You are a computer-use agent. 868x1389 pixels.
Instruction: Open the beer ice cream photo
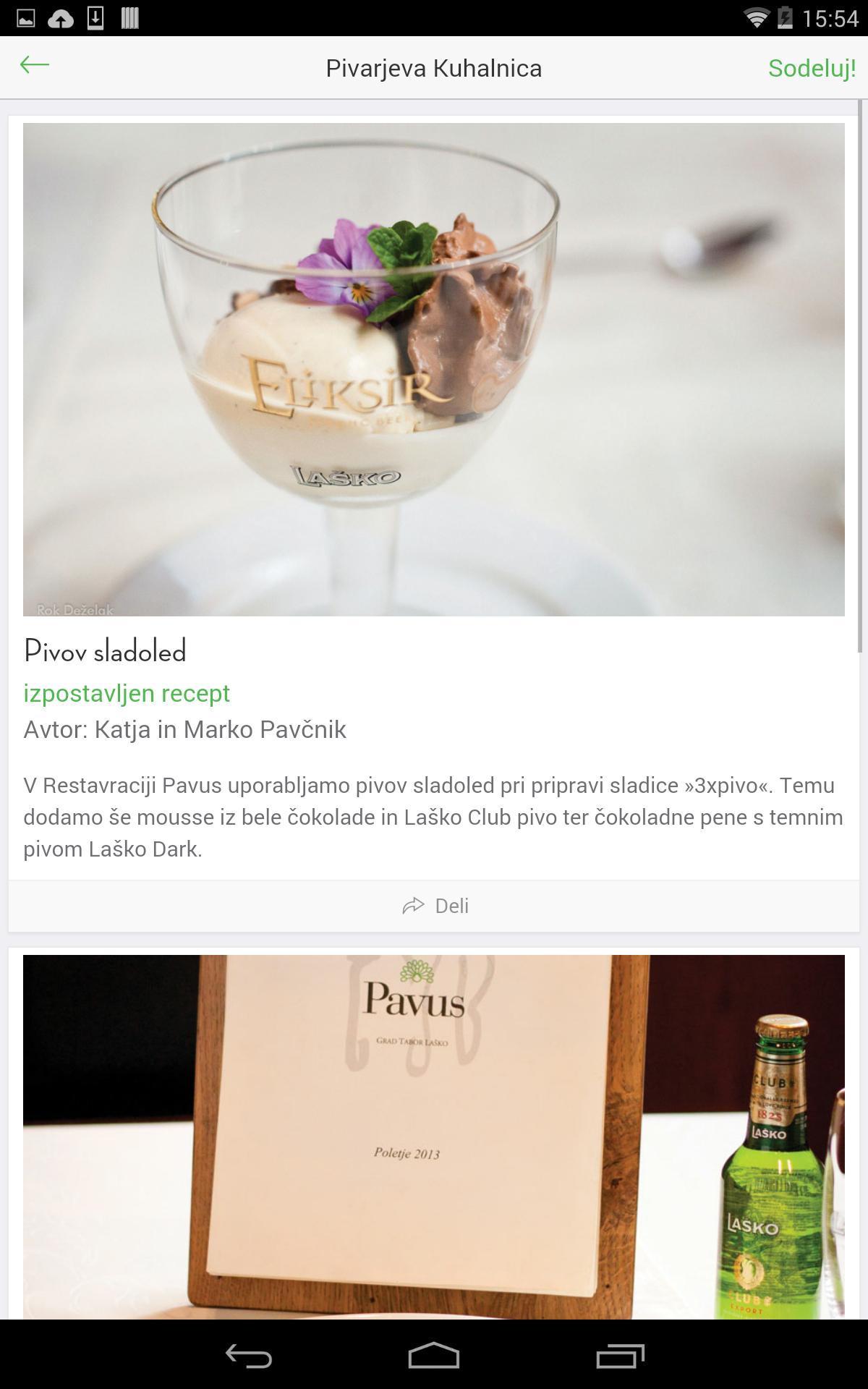point(433,369)
